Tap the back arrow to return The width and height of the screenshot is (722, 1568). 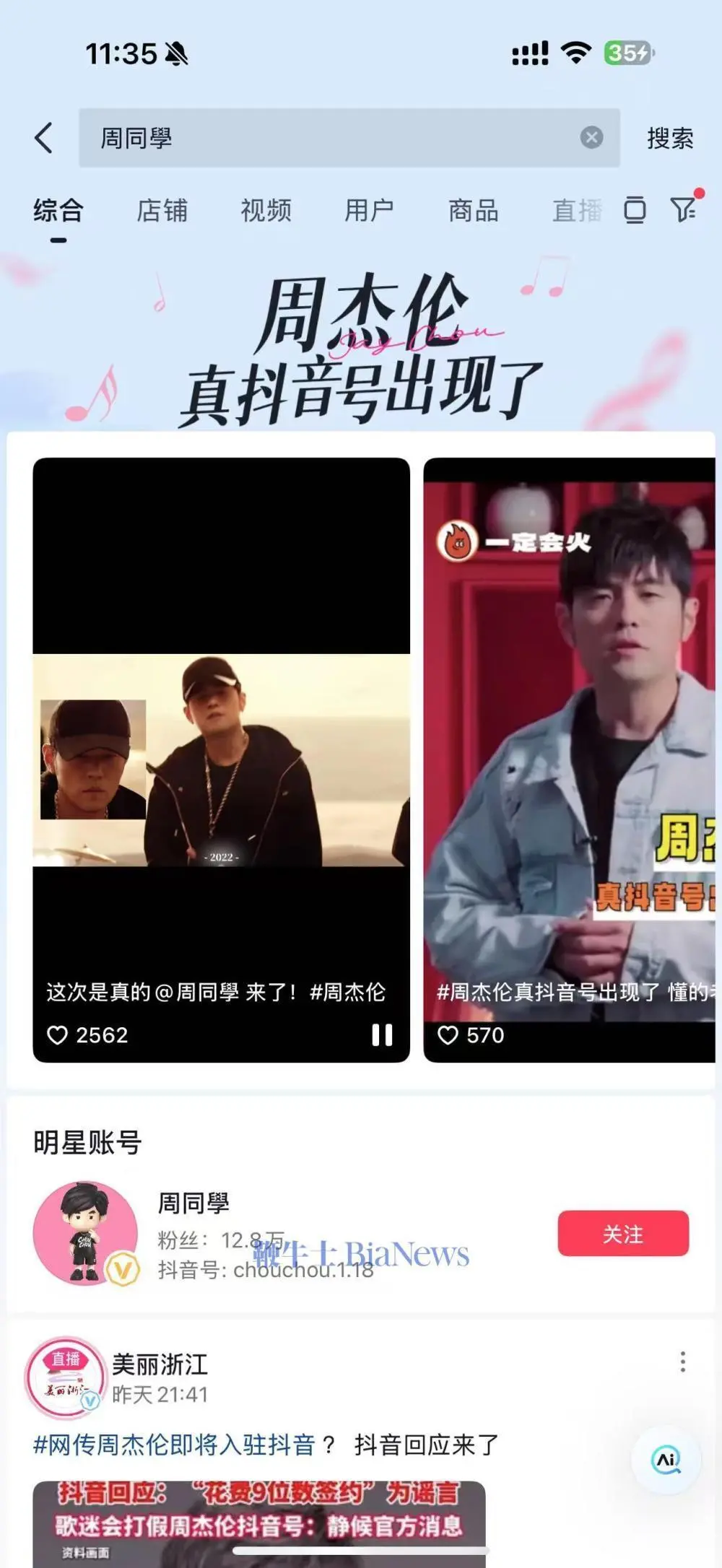[x=45, y=137]
